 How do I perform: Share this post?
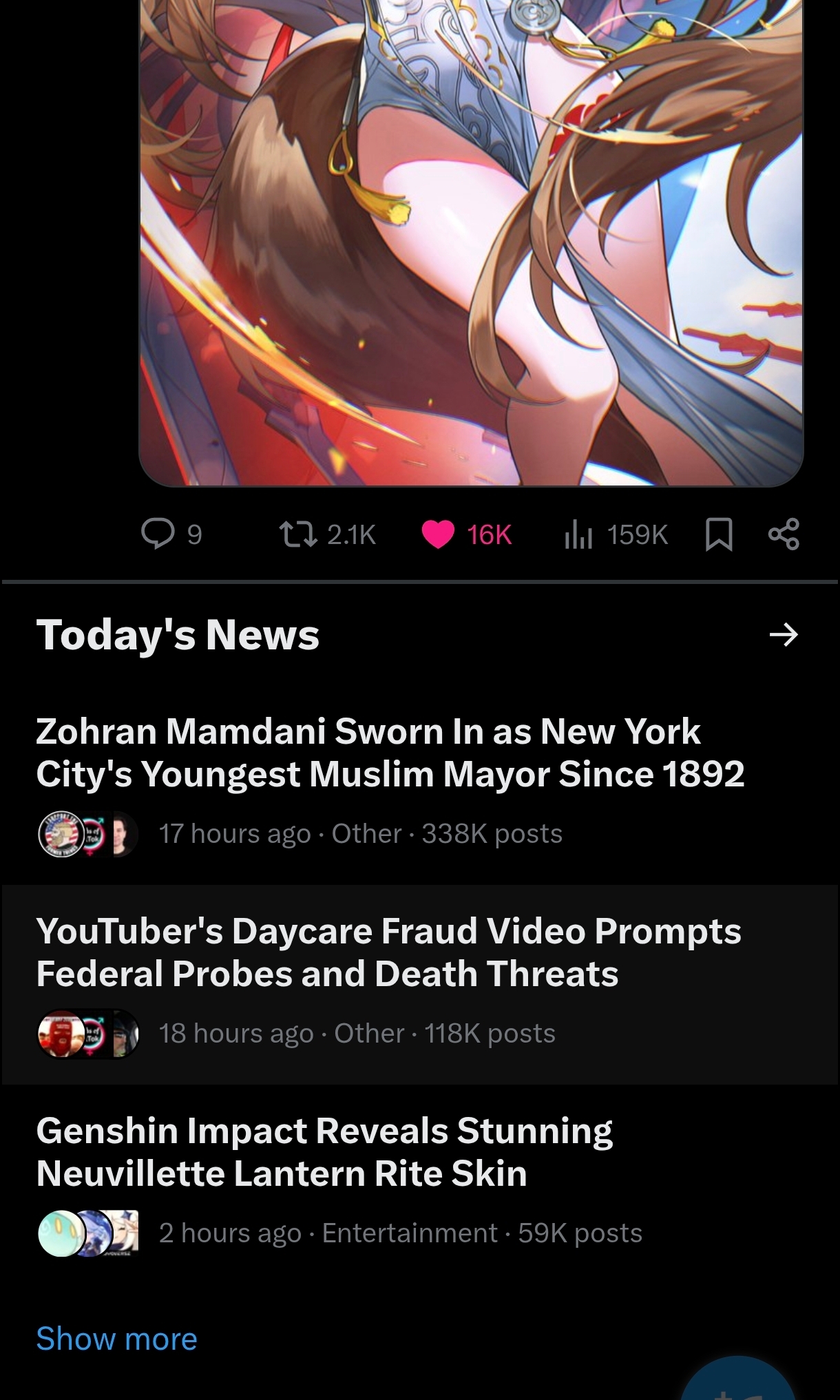point(784,534)
